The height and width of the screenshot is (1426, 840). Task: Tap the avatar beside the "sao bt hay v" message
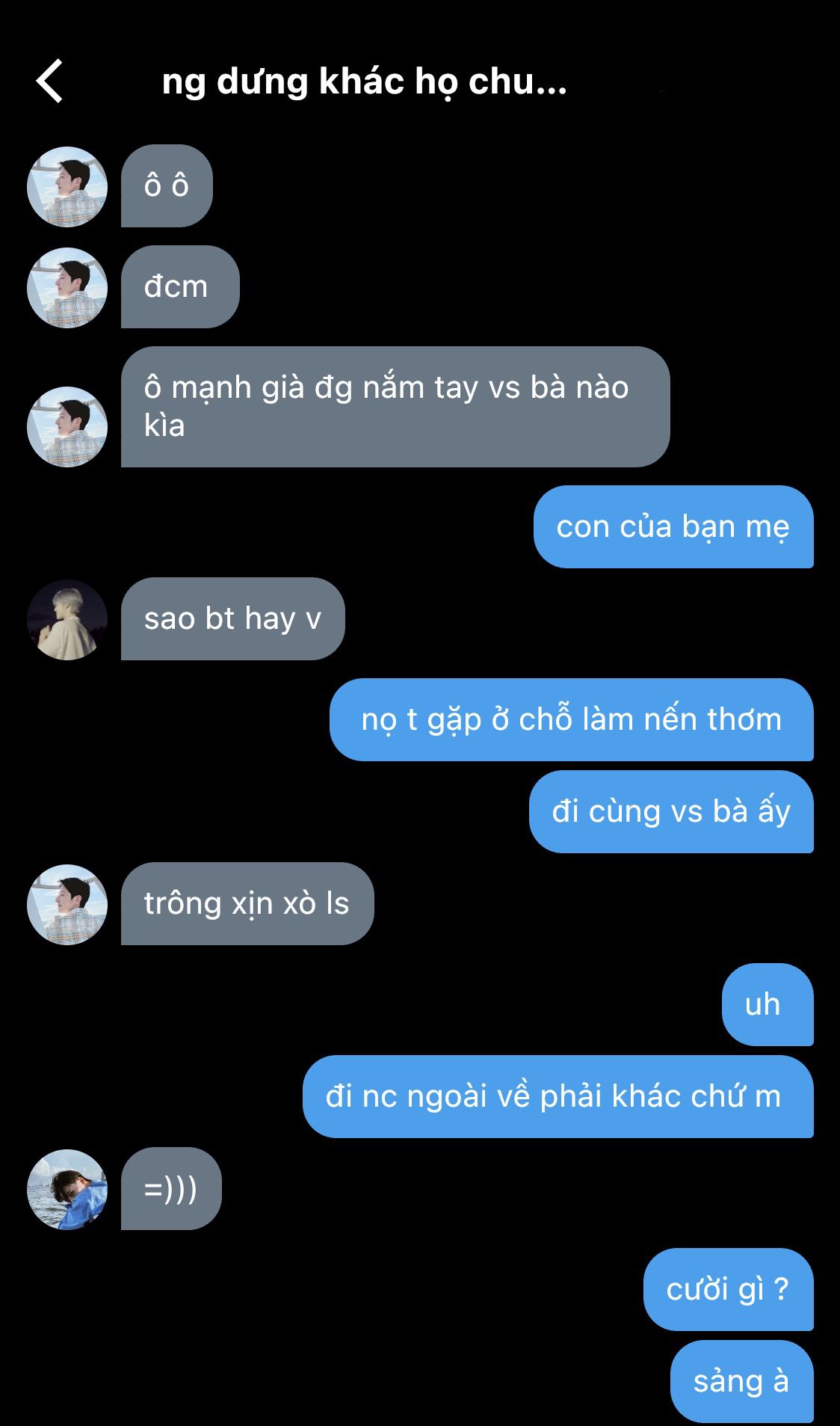point(67,619)
